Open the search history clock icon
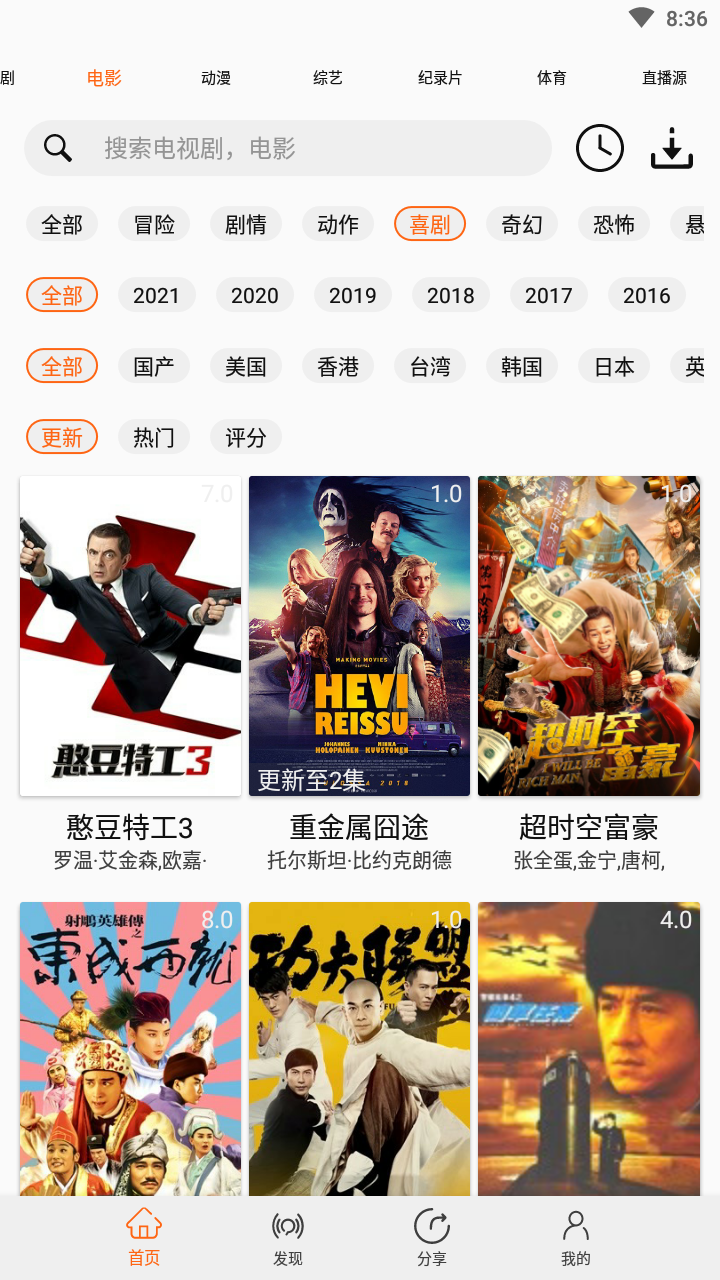This screenshot has height=1280, width=720. [599, 147]
